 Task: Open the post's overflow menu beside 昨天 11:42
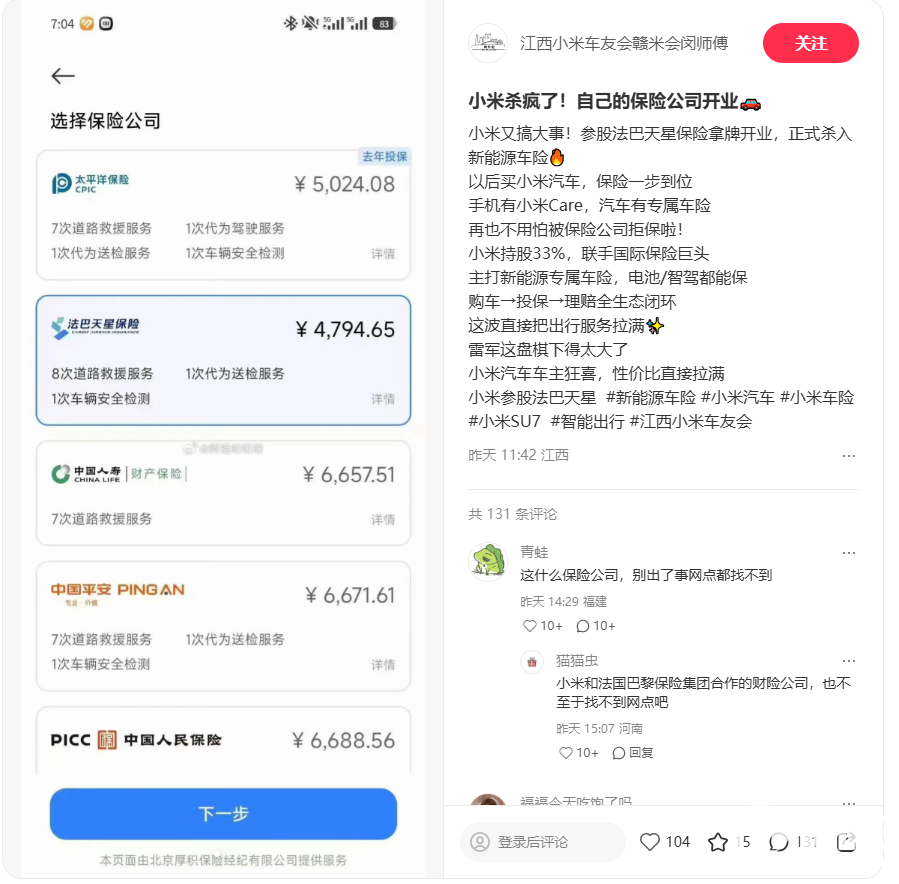click(x=848, y=455)
